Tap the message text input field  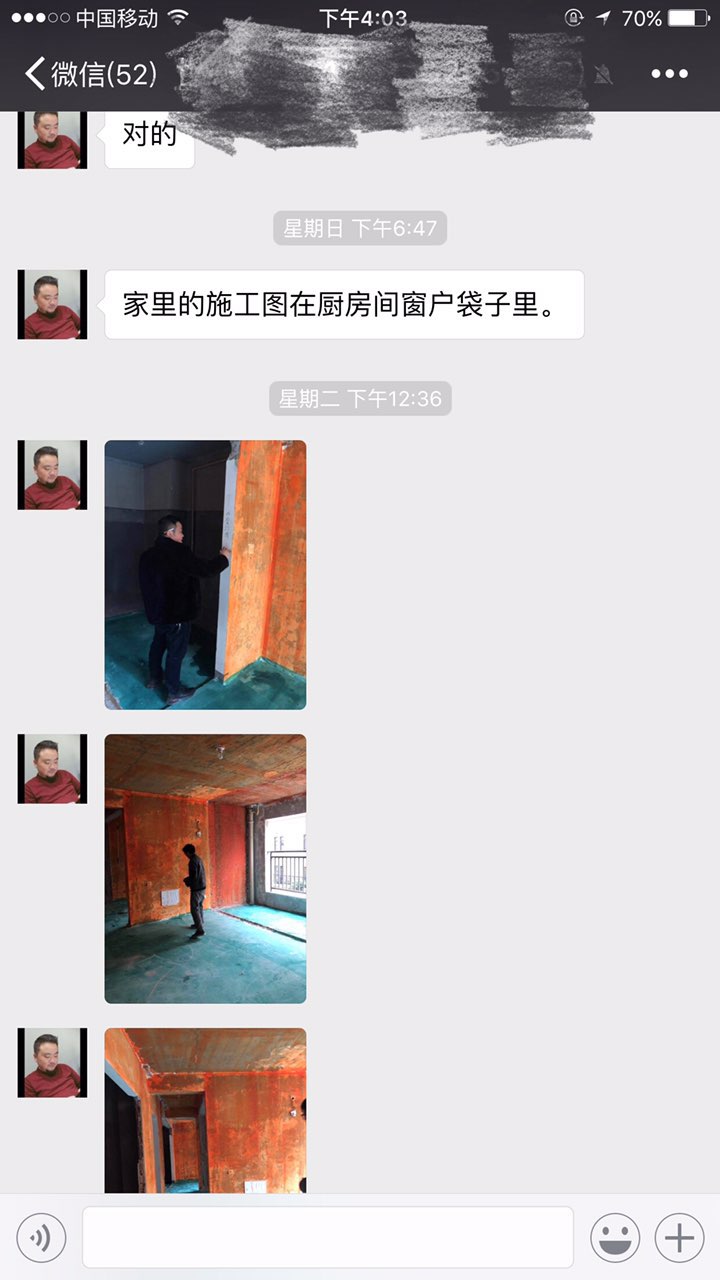point(327,1237)
